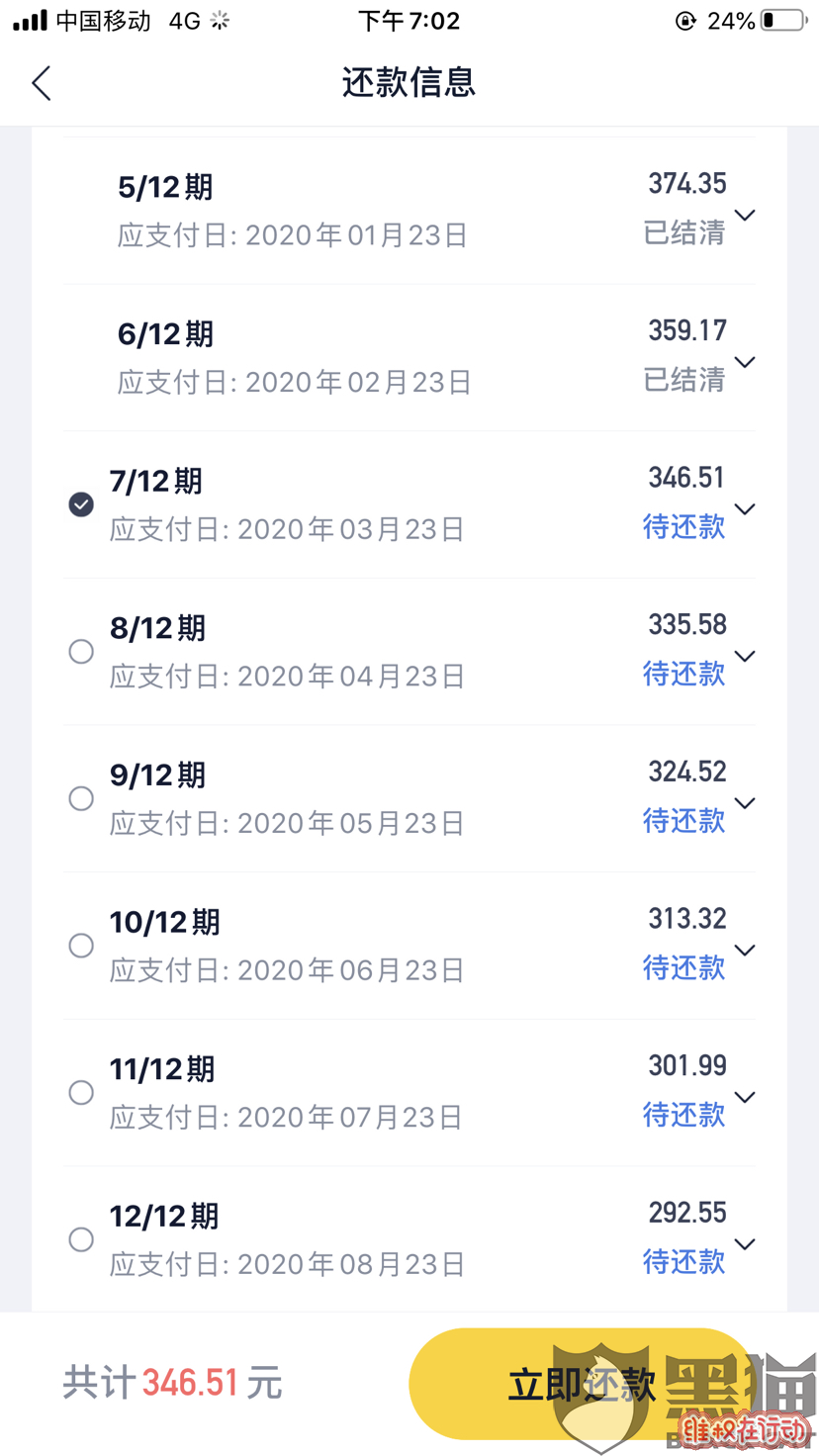The width and height of the screenshot is (819, 1456).
Task: Expand the 10/12期 chevron showing 313.32
Action: click(745, 950)
